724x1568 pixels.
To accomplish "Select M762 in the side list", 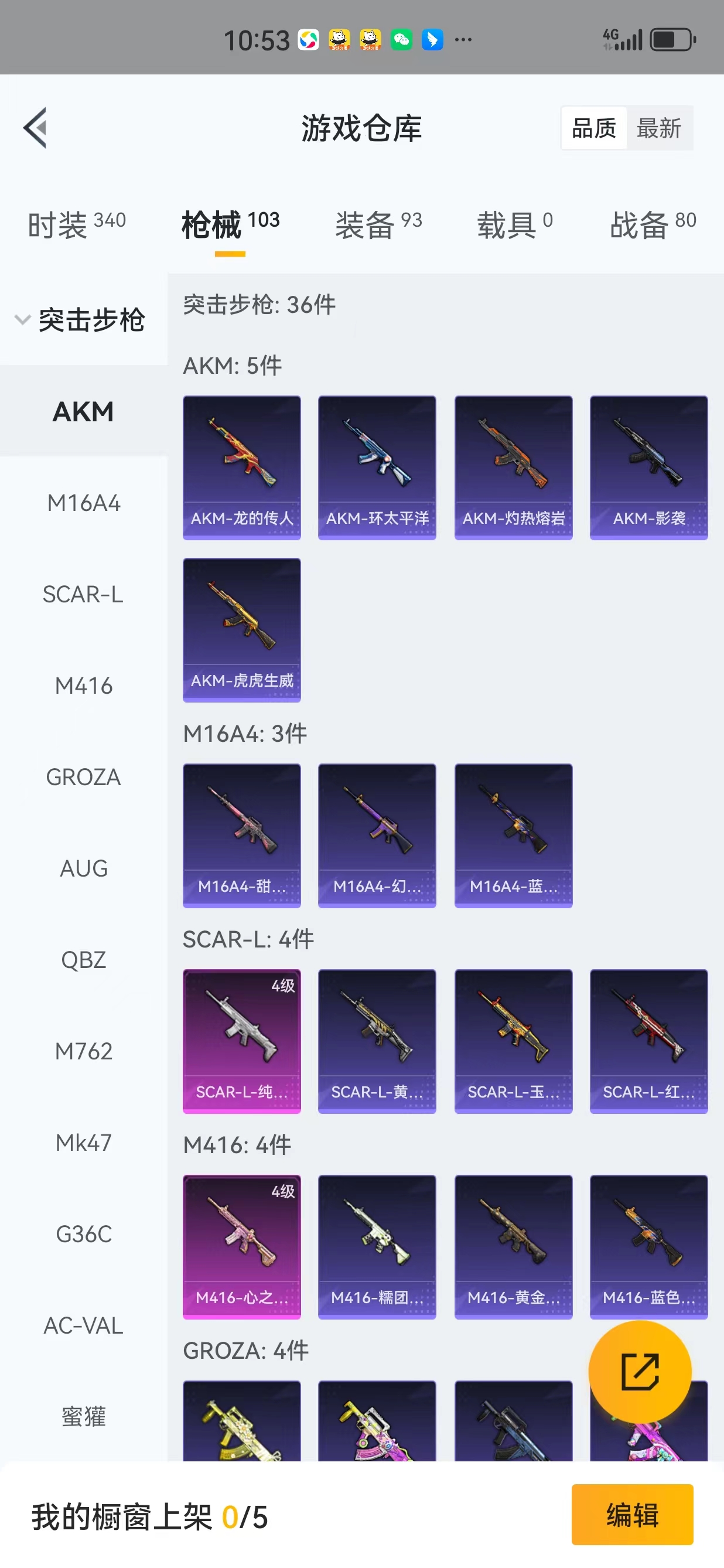I will click(x=83, y=1051).
